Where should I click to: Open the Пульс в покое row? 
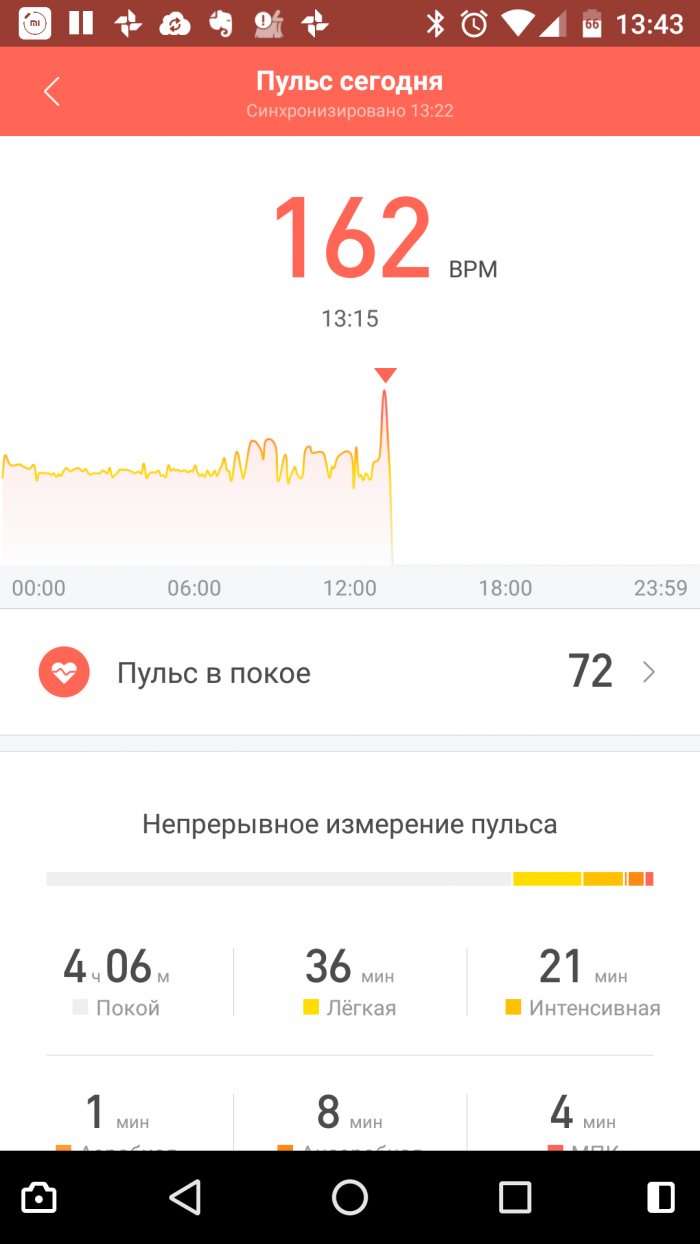click(350, 672)
